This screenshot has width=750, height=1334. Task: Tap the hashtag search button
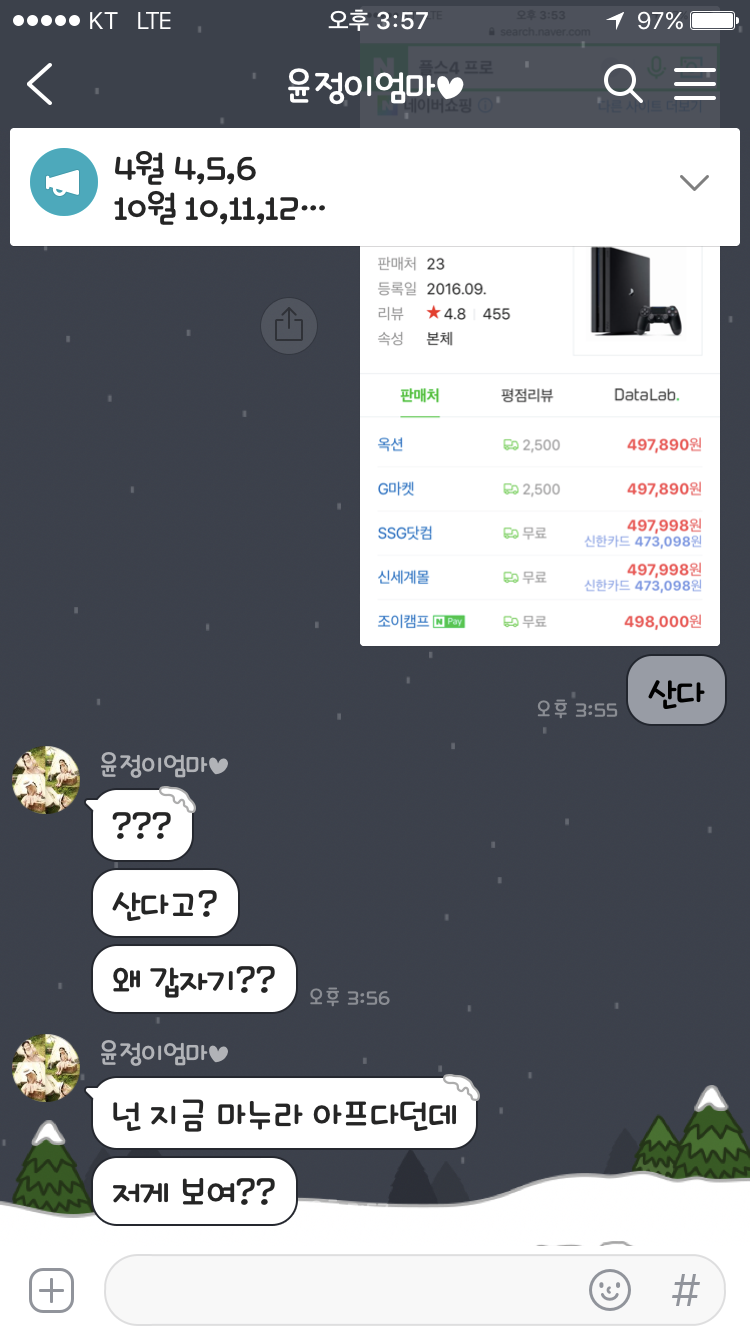(x=685, y=1290)
